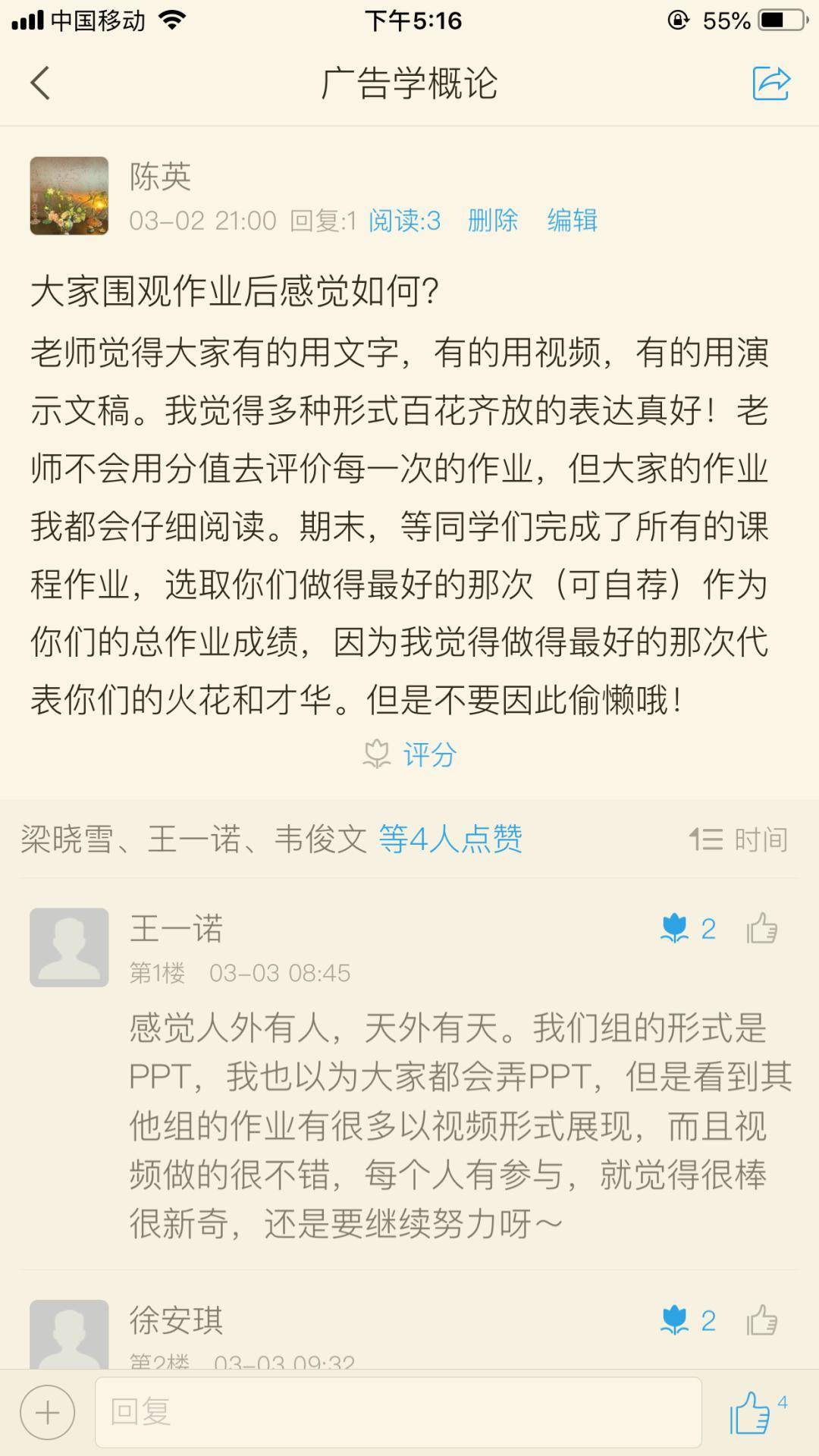Open the plus attachment button
Viewport: 819px width, 1456px height.
[47, 1412]
